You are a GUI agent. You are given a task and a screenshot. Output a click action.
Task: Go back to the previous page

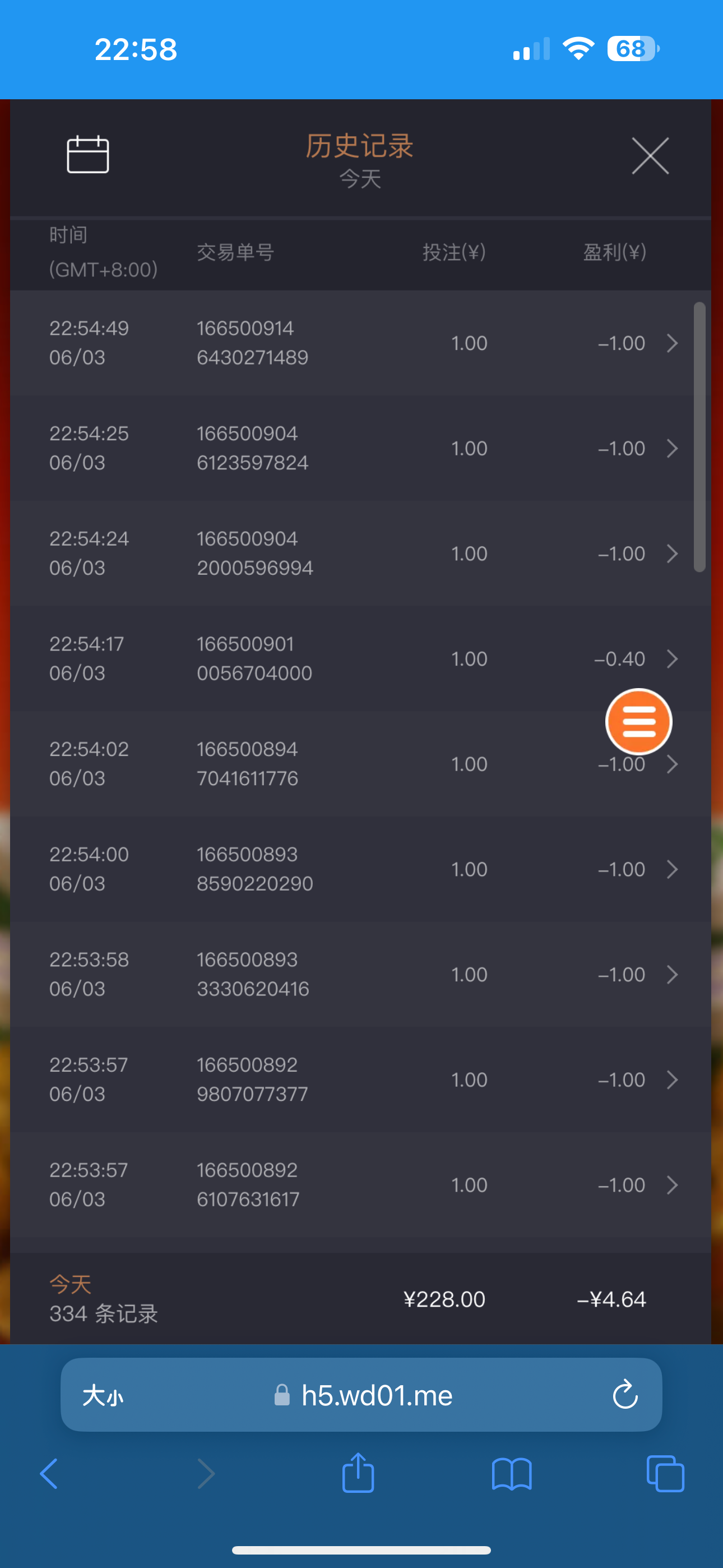(x=49, y=1474)
